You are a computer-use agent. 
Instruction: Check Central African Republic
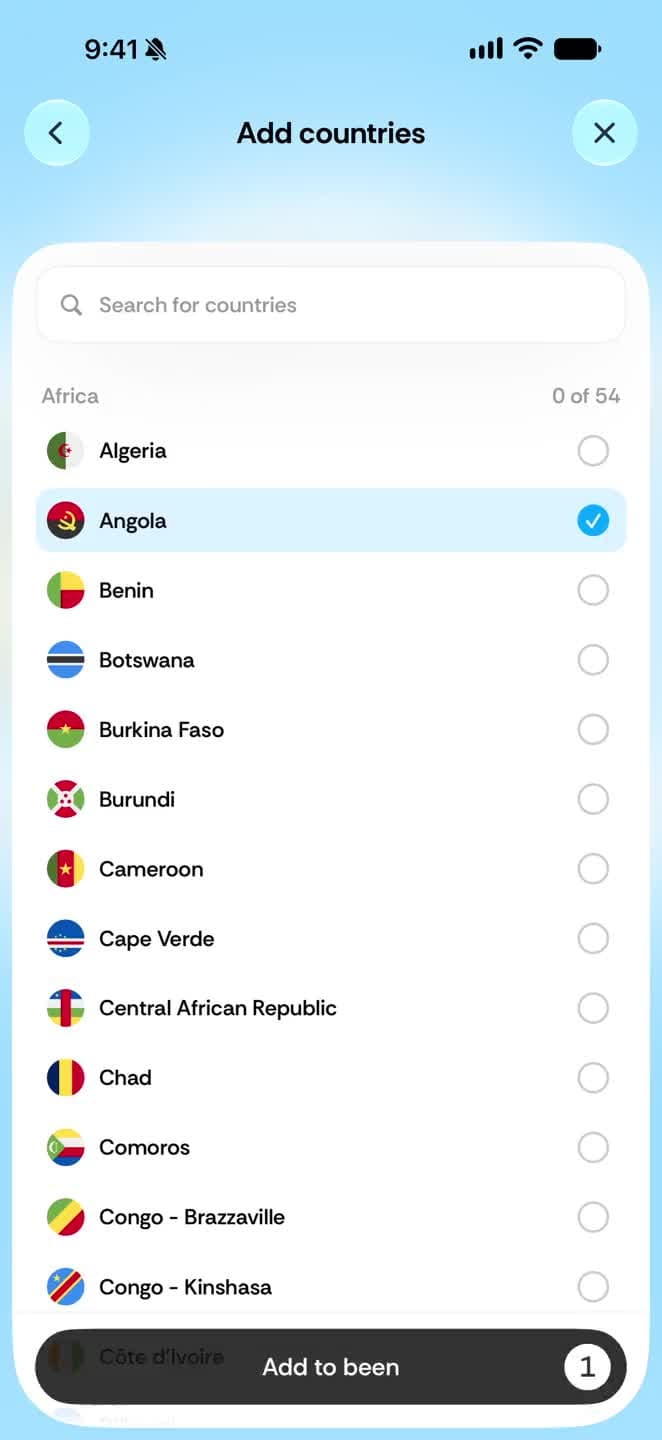[331, 1008]
